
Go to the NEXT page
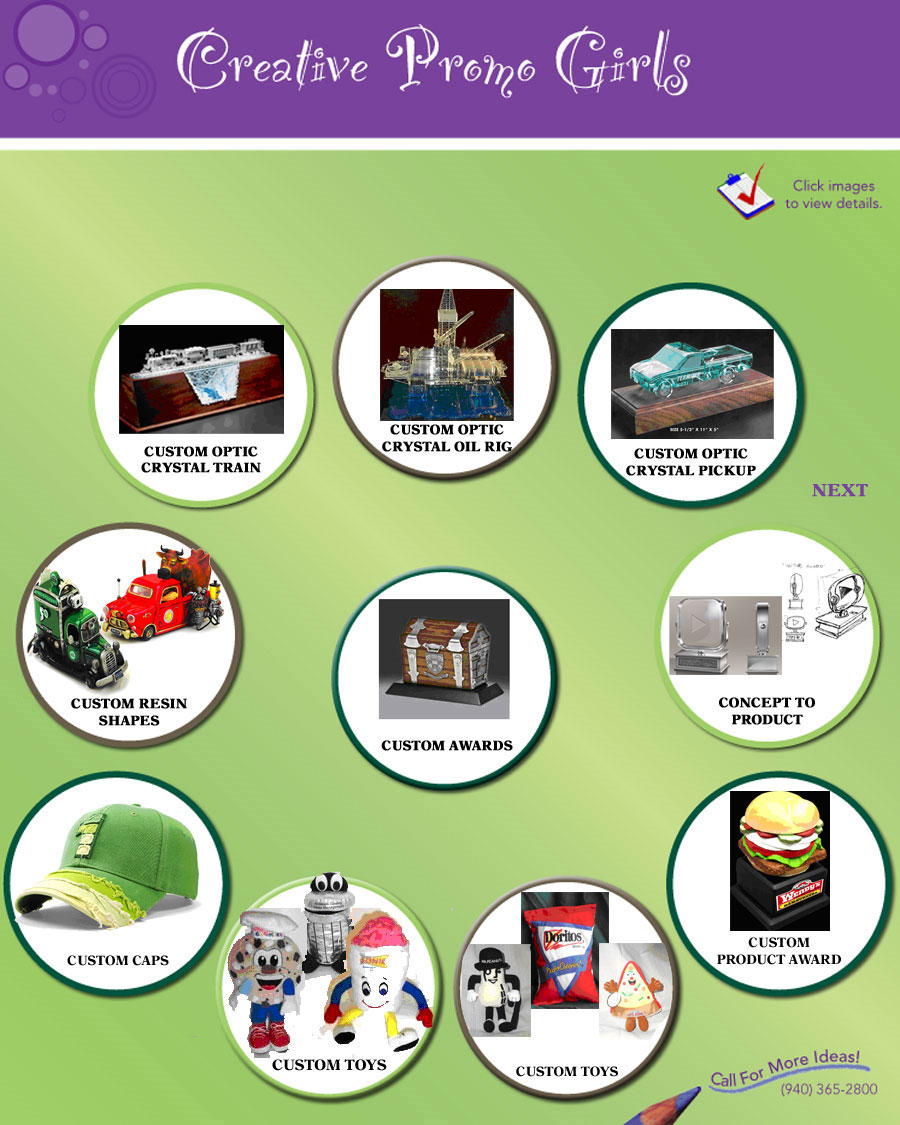(839, 490)
